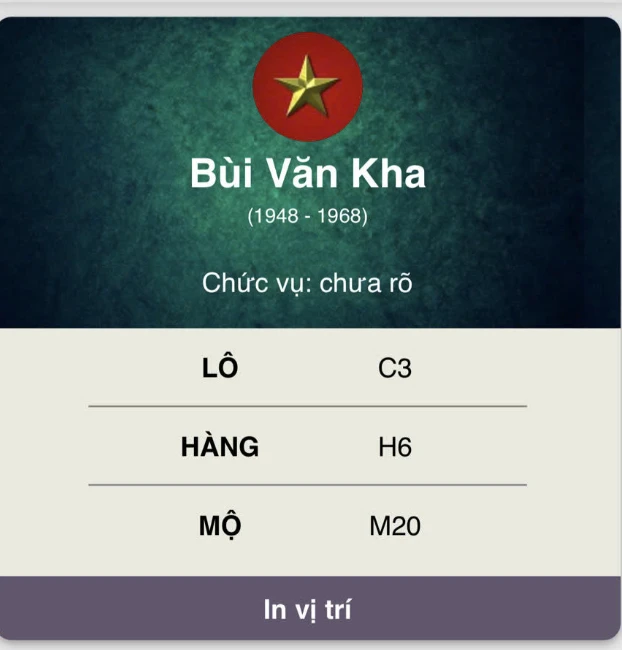Tap the 'In vị trí' print location button
This screenshot has height=650, width=622.
tap(308, 608)
